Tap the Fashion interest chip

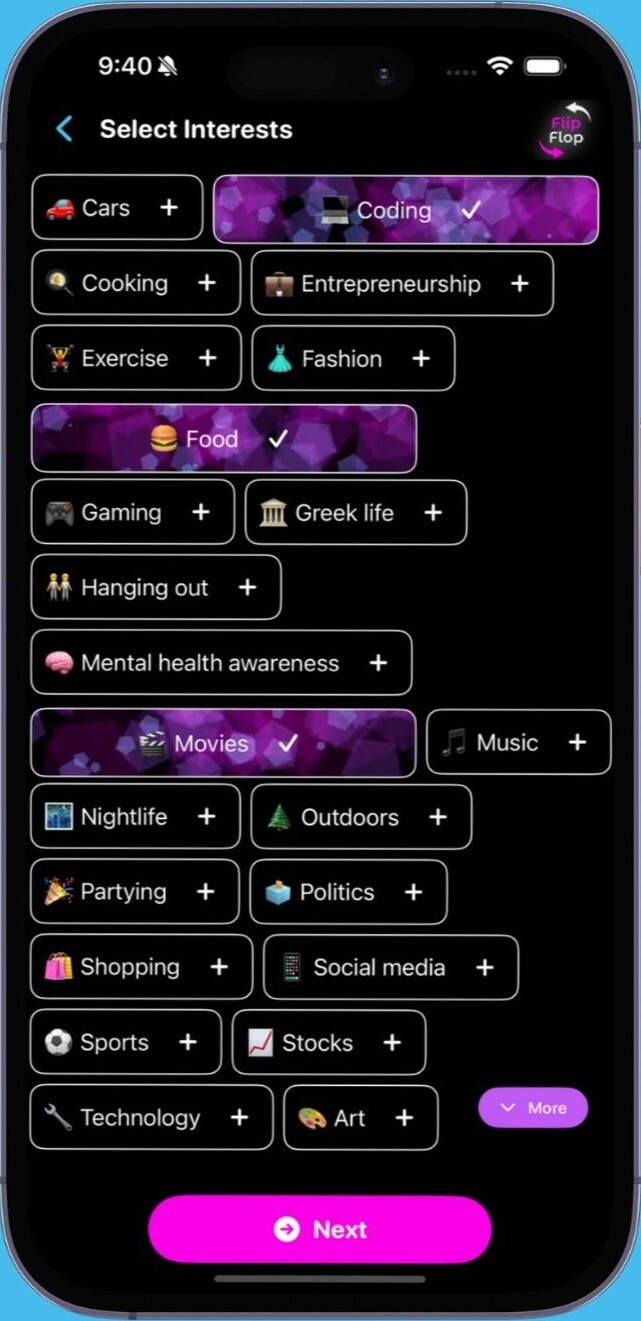click(x=353, y=359)
